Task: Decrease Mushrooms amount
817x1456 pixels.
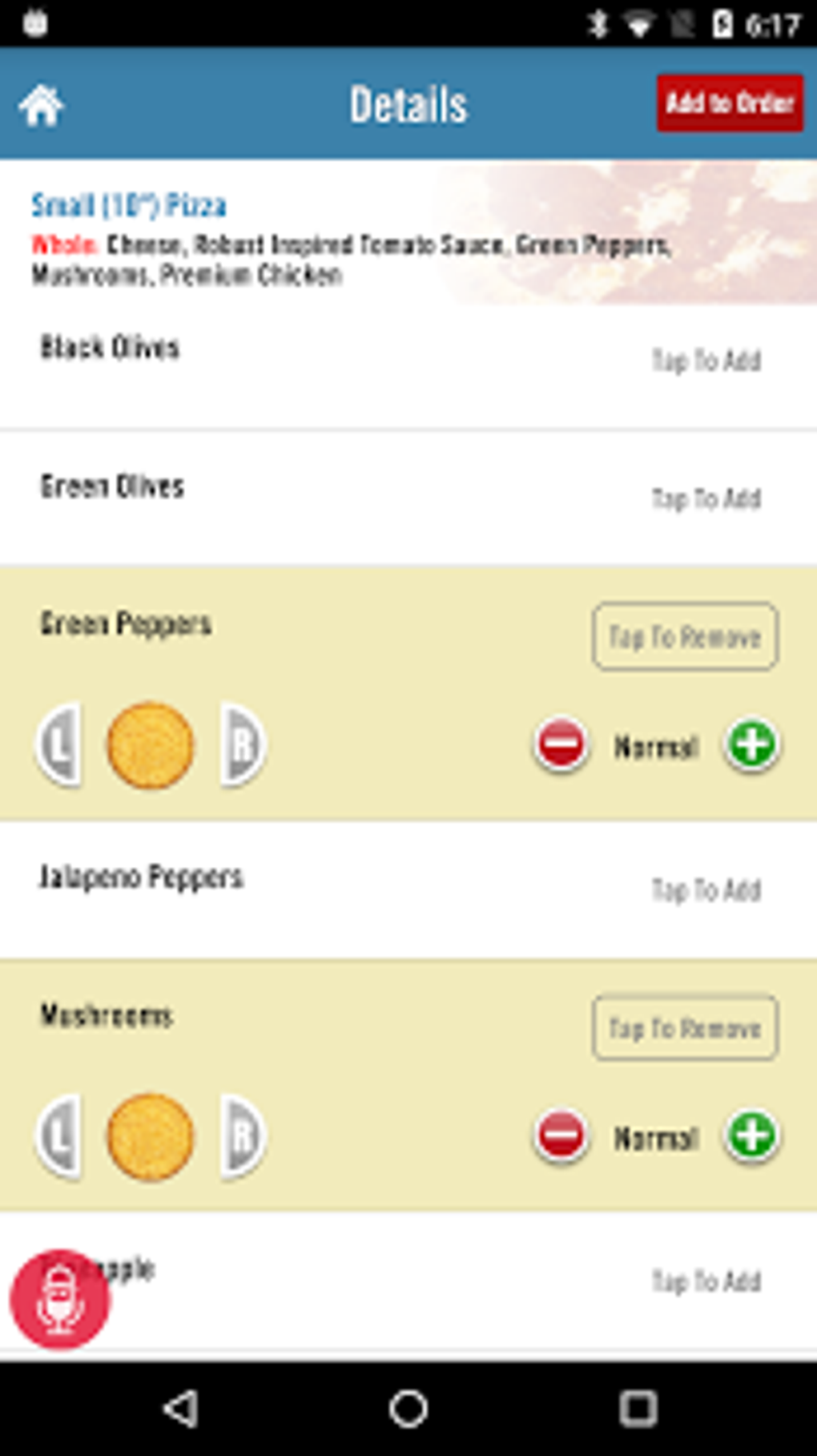Action: point(561,1136)
